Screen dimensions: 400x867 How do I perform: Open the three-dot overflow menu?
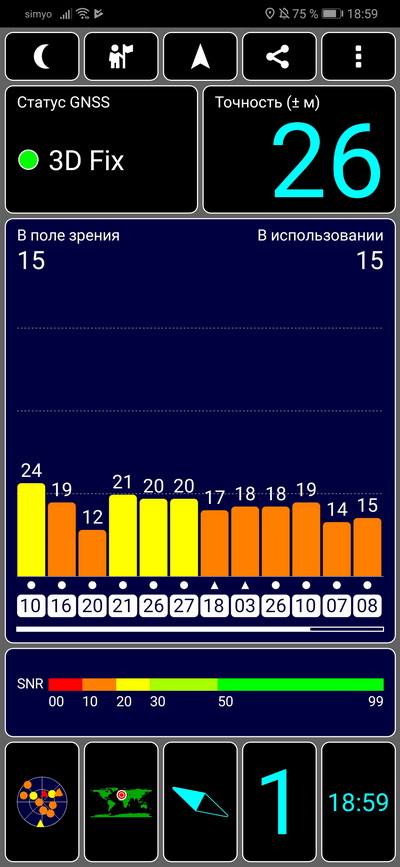tap(358, 56)
